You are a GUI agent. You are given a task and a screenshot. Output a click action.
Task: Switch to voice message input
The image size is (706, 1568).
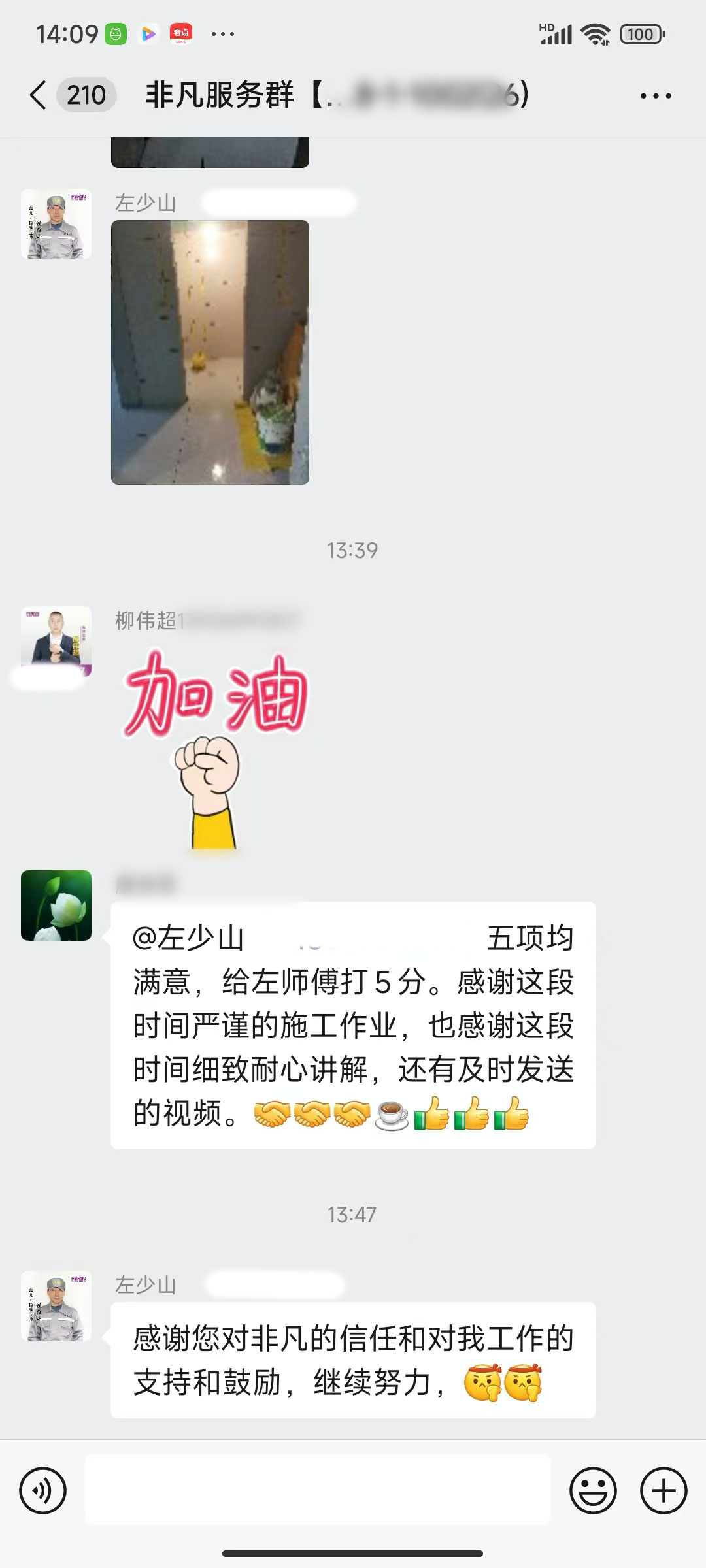43,1491
